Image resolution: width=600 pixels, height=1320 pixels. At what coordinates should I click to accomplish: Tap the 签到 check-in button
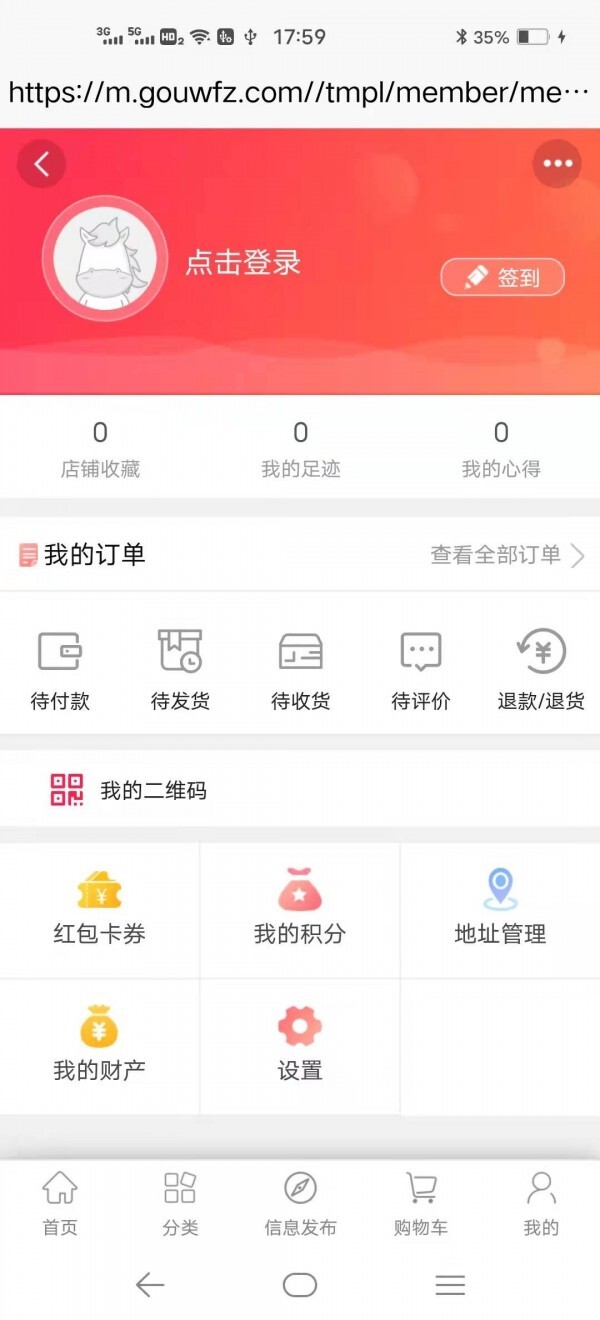point(503,277)
